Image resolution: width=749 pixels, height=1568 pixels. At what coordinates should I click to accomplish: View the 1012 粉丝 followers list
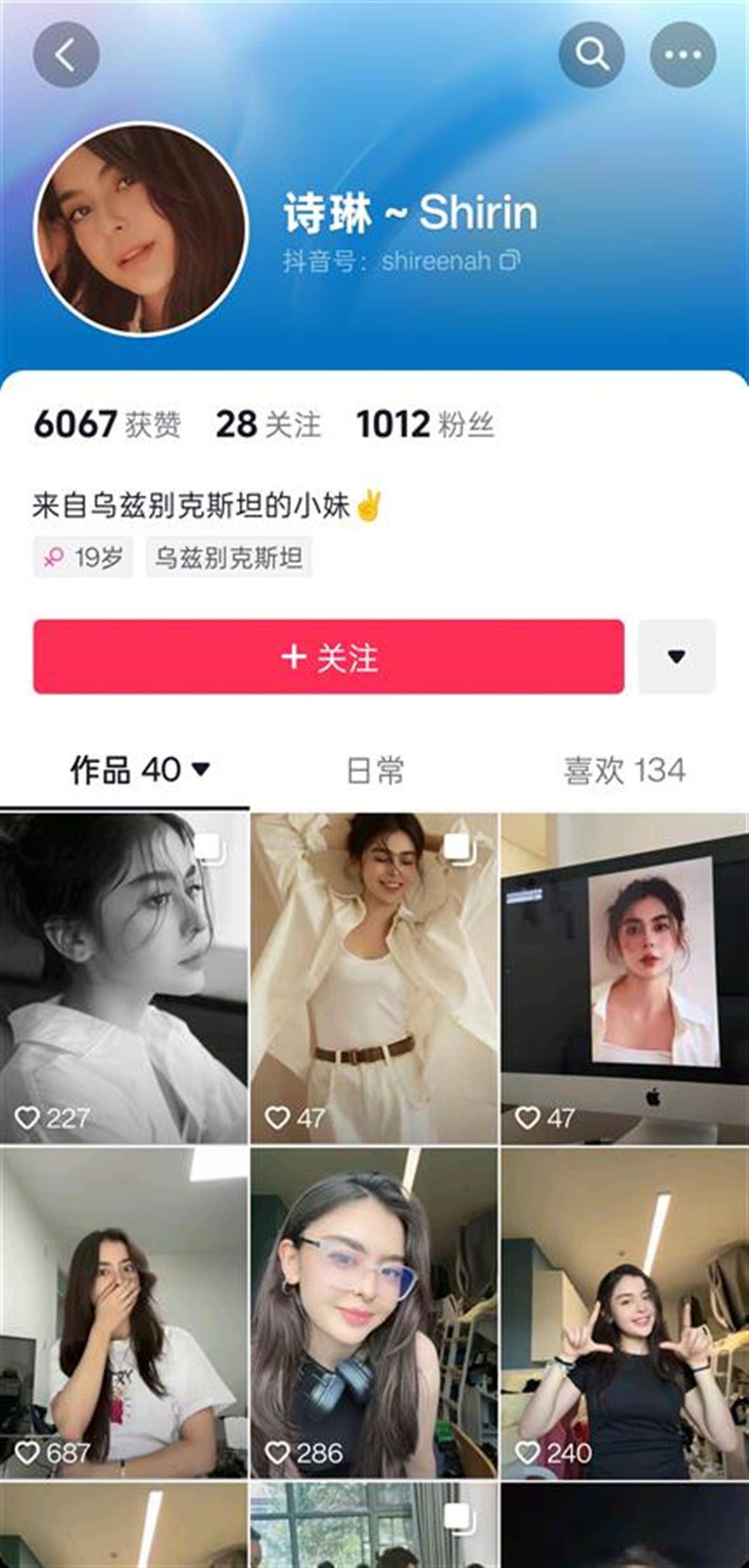click(x=425, y=424)
